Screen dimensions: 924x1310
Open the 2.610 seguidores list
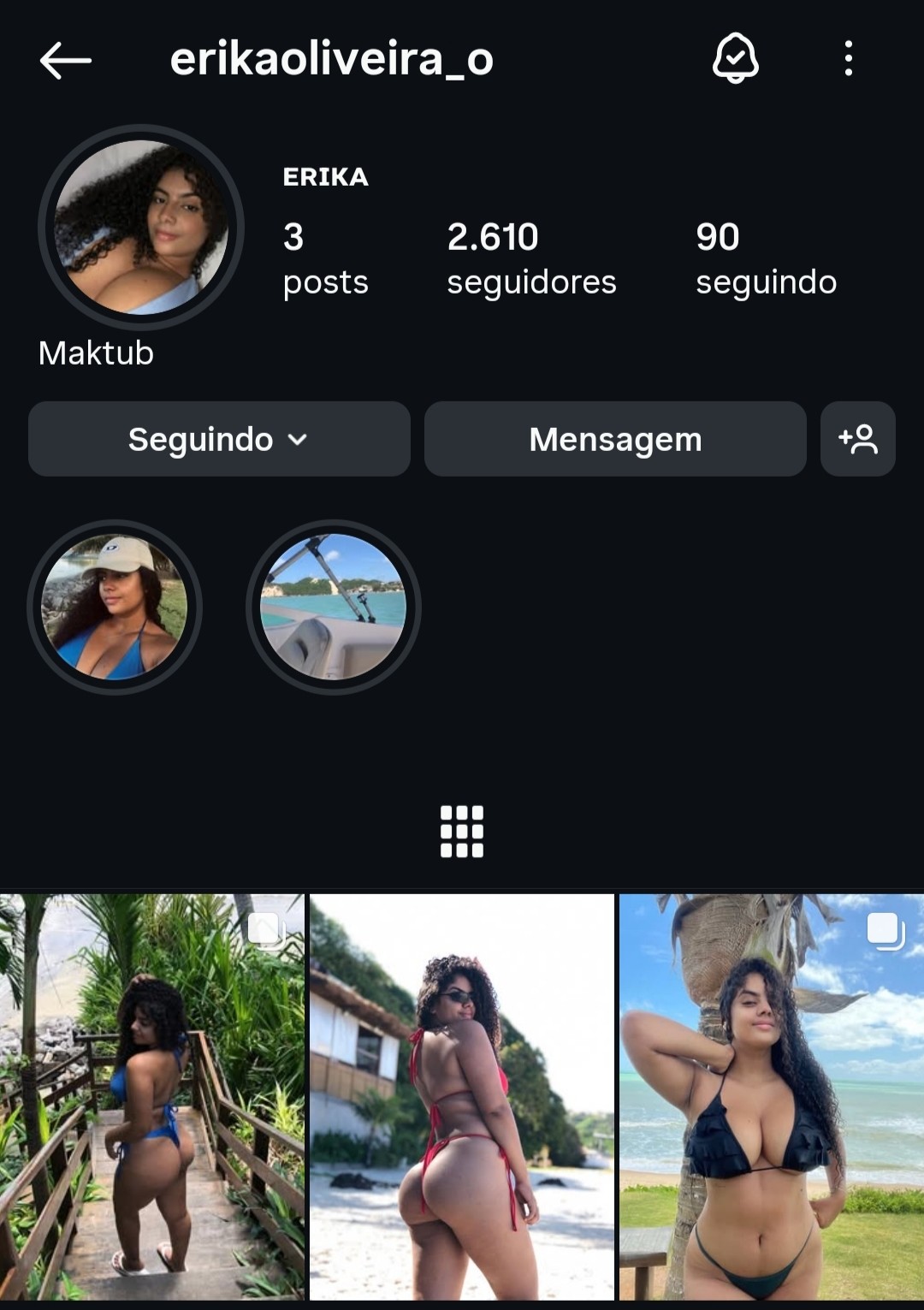[531, 258]
